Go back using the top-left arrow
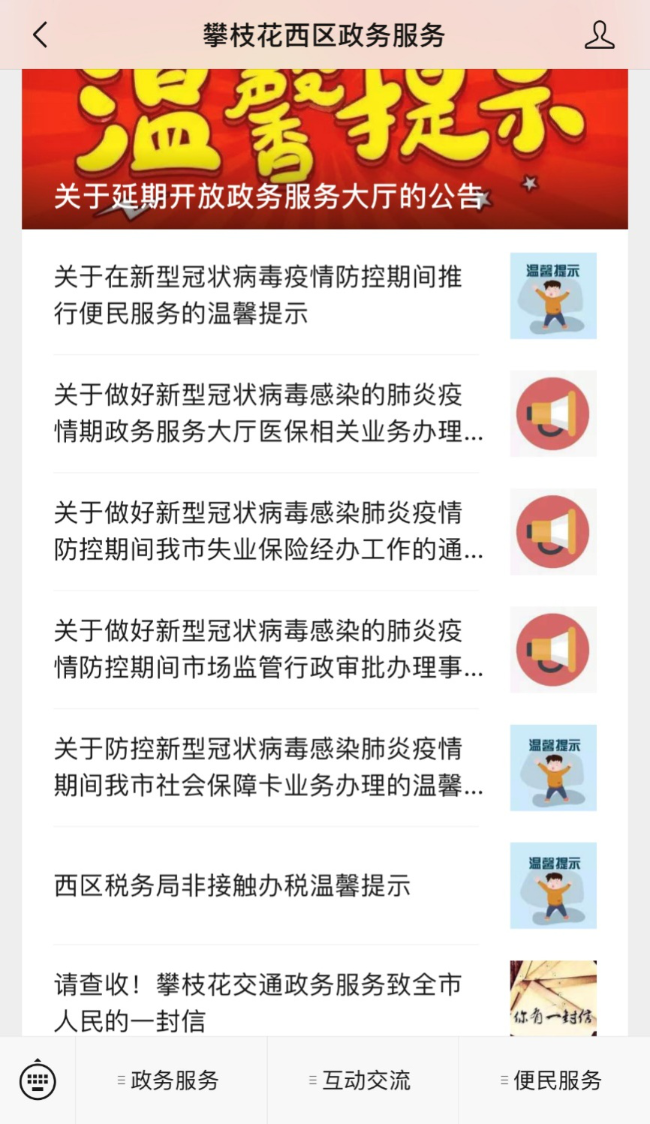 click(41, 34)
